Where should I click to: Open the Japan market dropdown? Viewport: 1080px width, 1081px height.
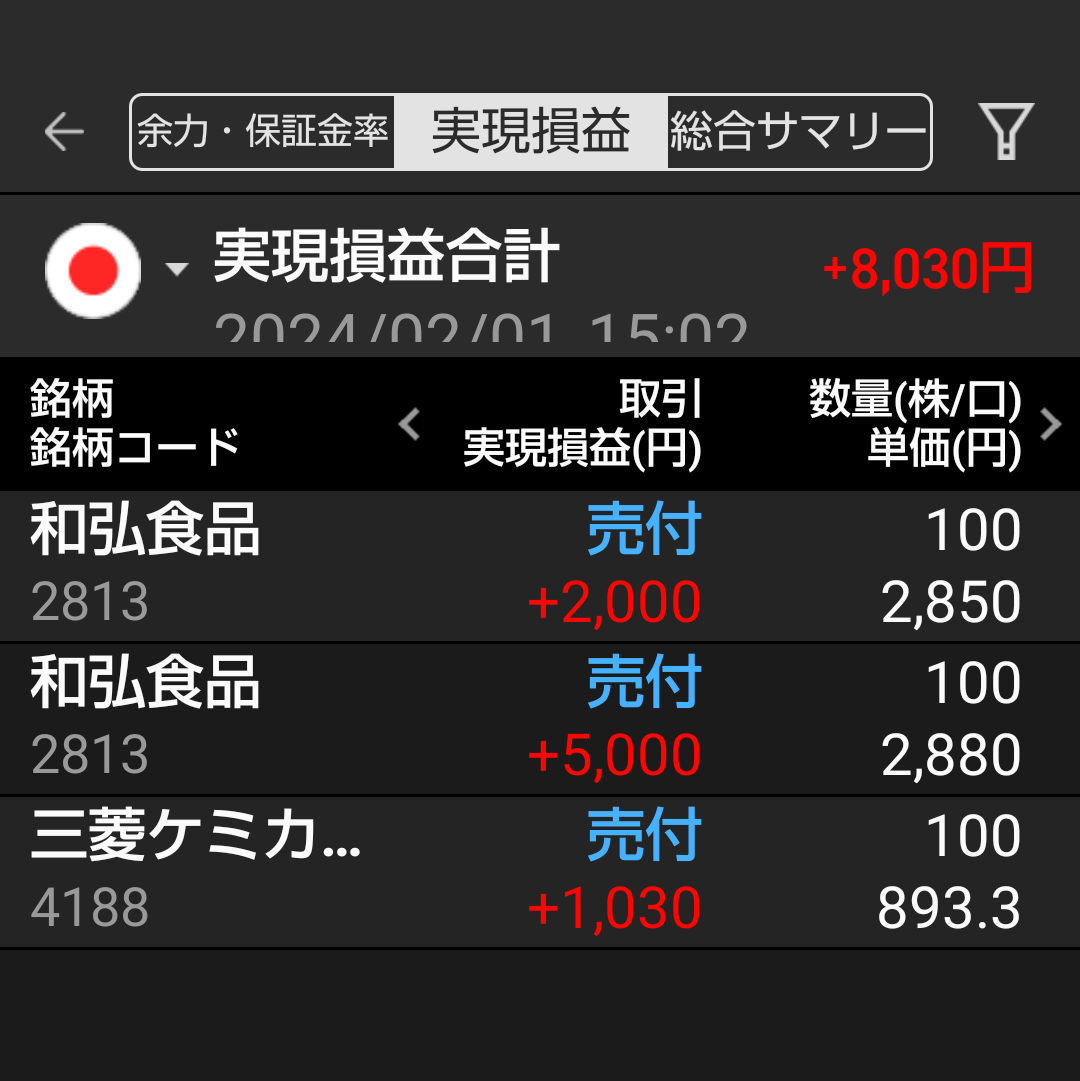coord(115,270)
